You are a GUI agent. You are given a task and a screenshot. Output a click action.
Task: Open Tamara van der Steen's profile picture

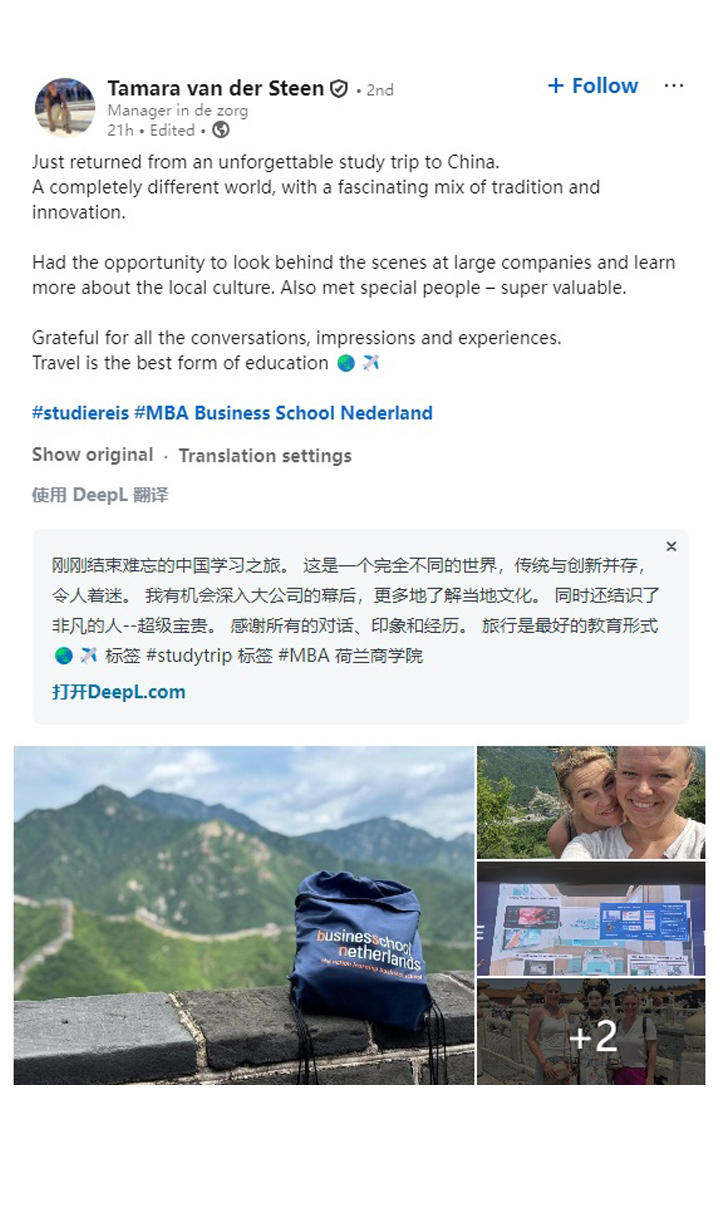[64, 107]
